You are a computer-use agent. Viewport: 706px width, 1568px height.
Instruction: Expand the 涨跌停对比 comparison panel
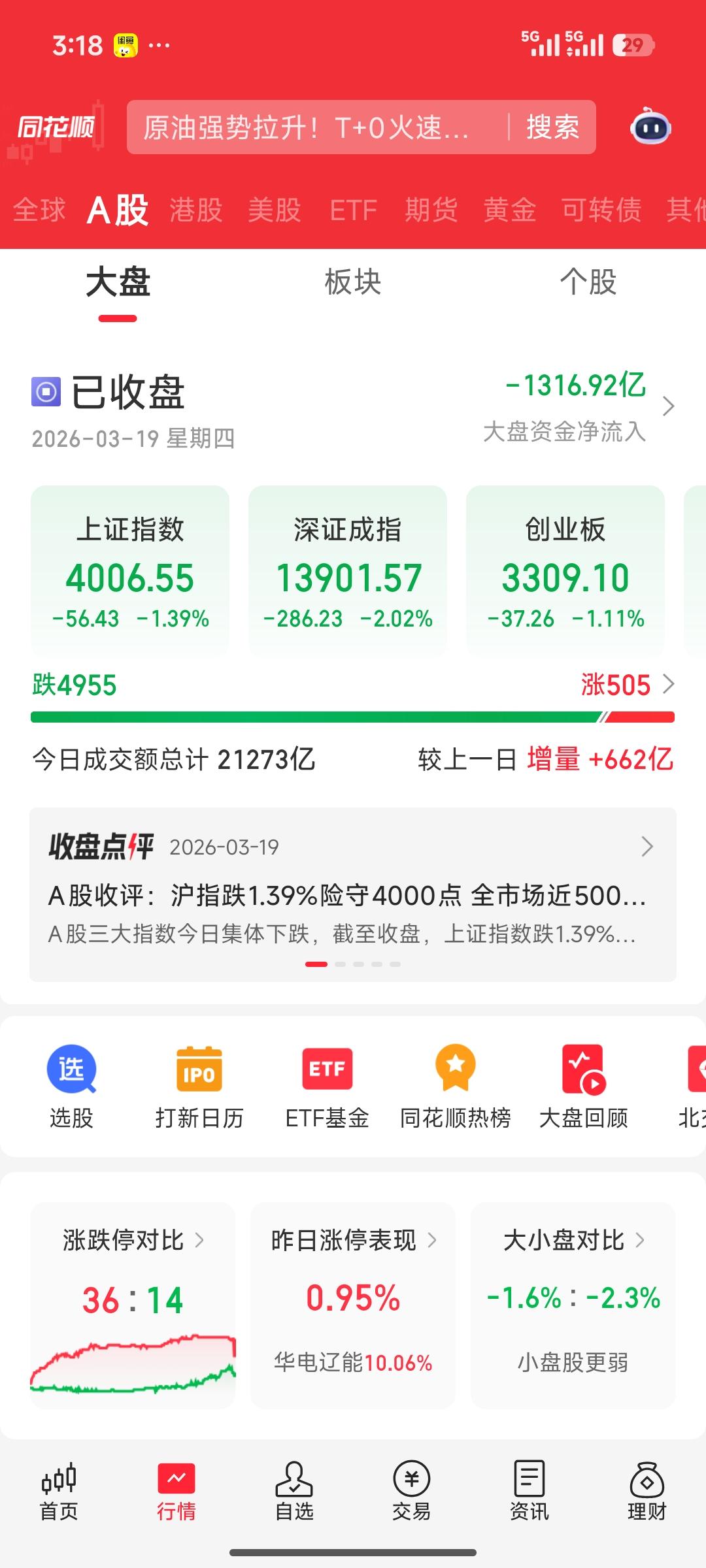click(131, 1239)
